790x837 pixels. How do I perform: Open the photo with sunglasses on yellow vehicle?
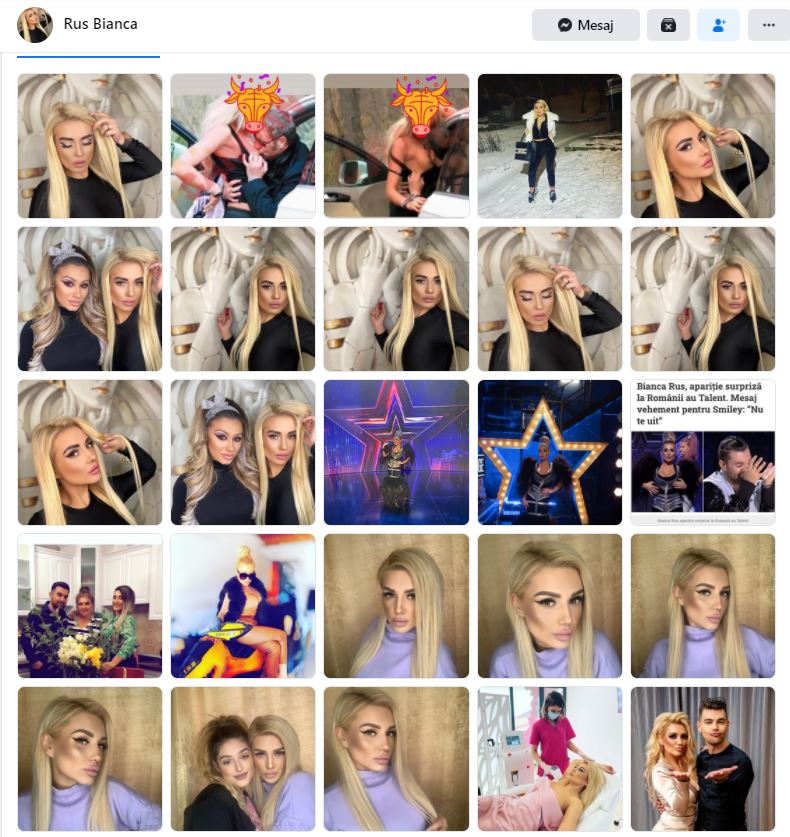pyautogui.click(x=243, y=605)
